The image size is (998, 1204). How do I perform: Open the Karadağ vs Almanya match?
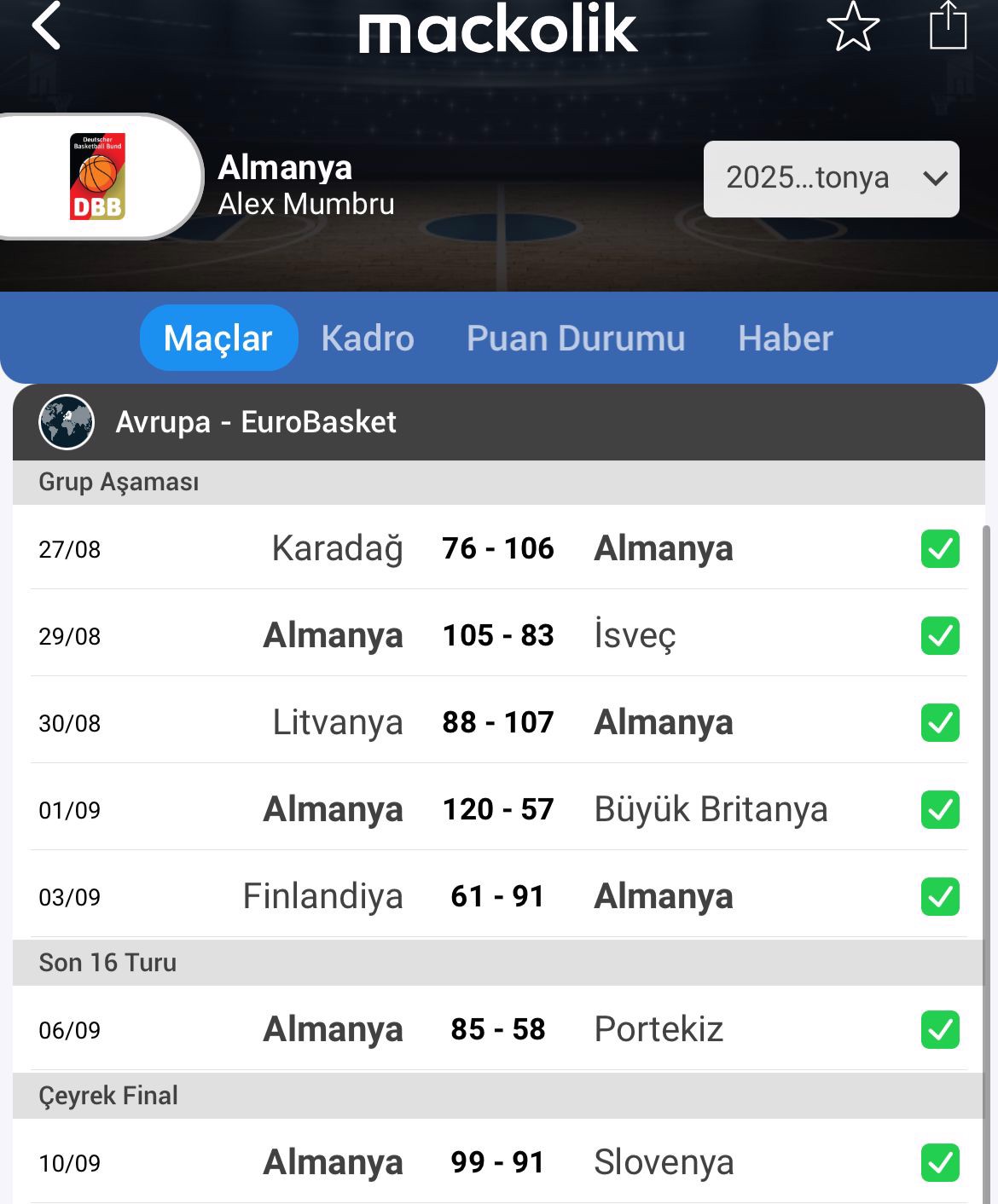coord(498,548)
